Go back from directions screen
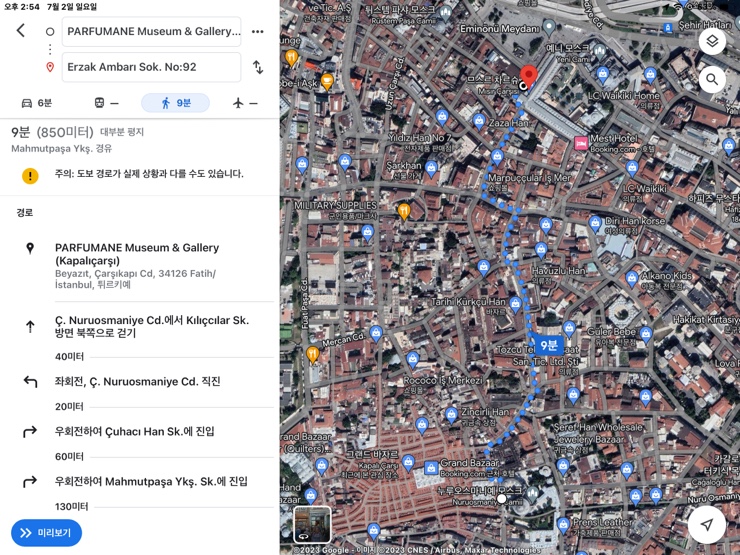 (20, 31)
